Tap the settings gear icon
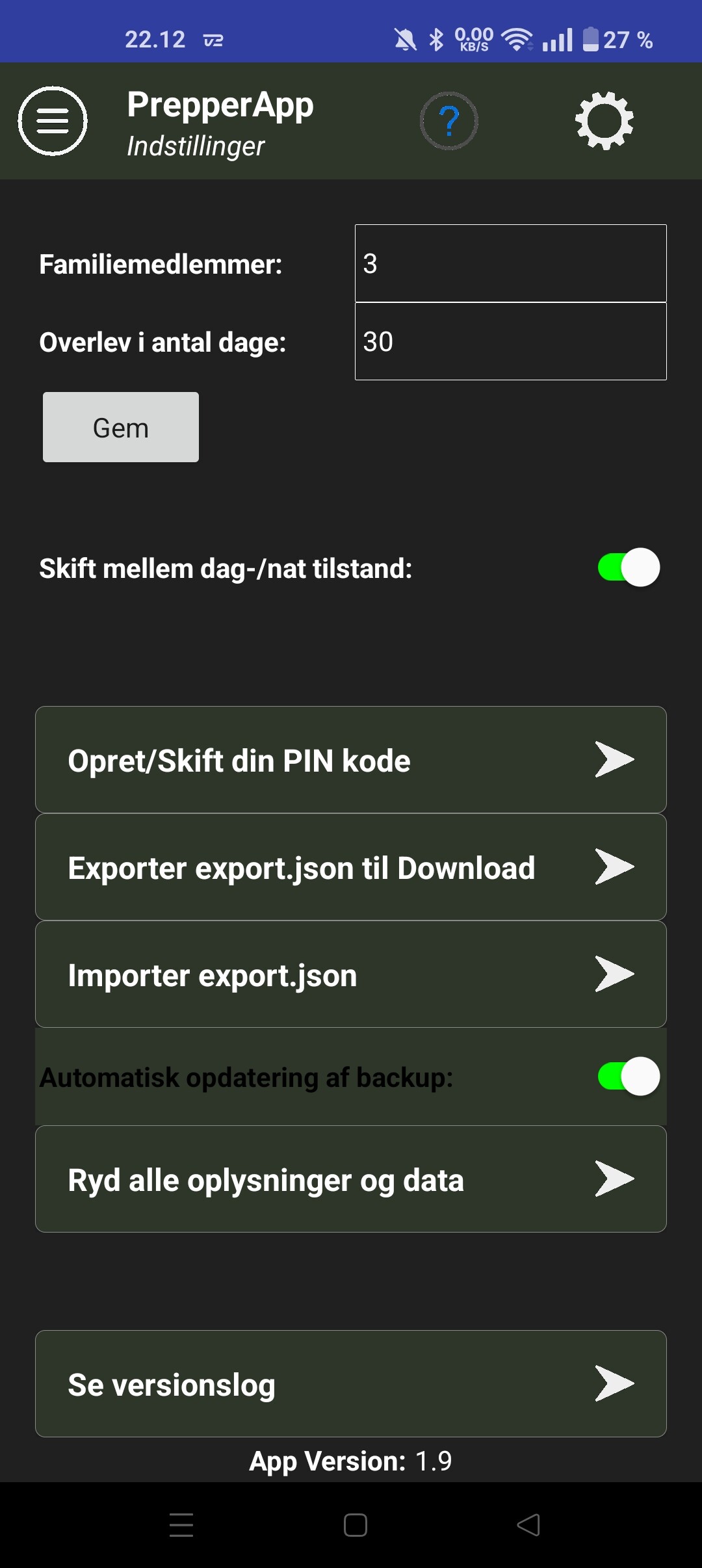The height and width of the screenshot is (1568, 702). [604, 121]
